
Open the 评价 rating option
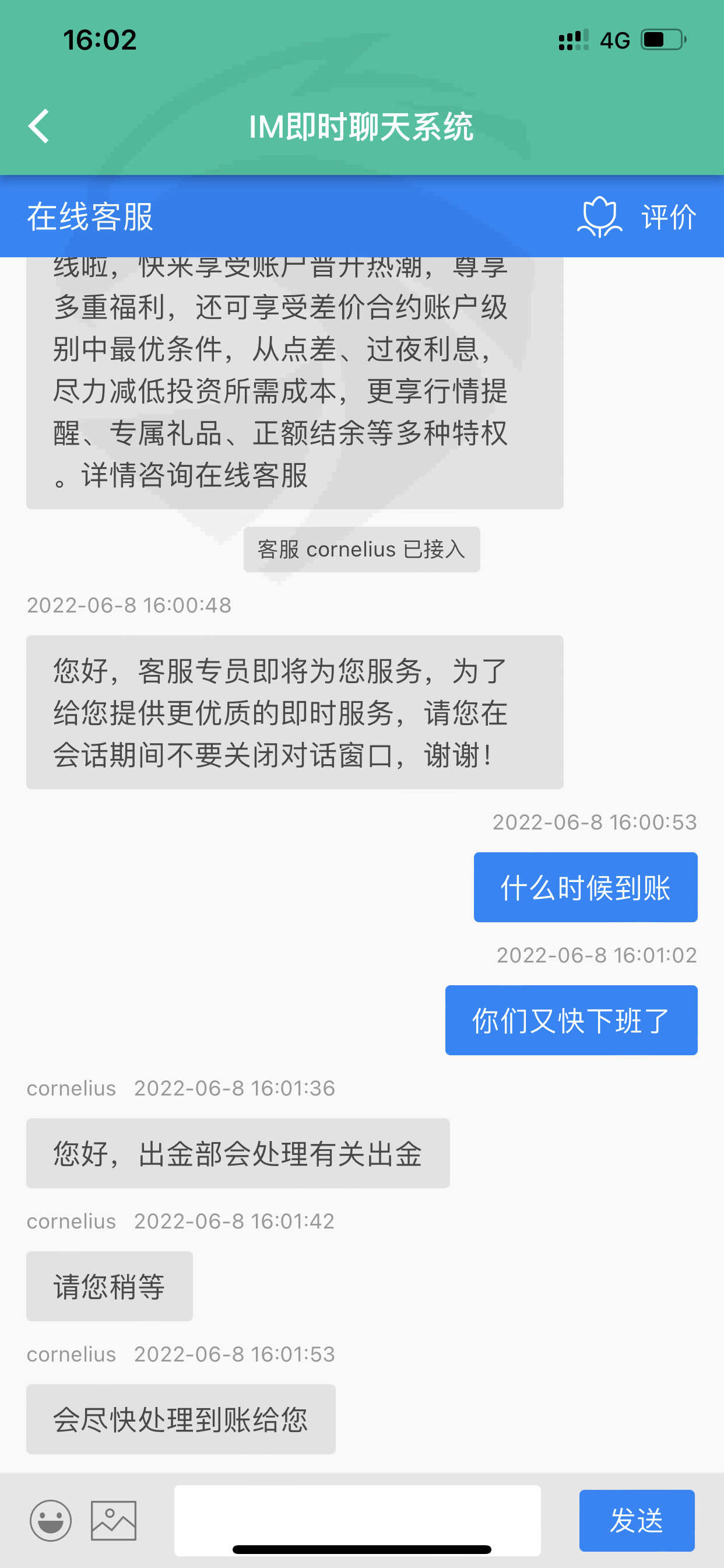coord(637,216)
